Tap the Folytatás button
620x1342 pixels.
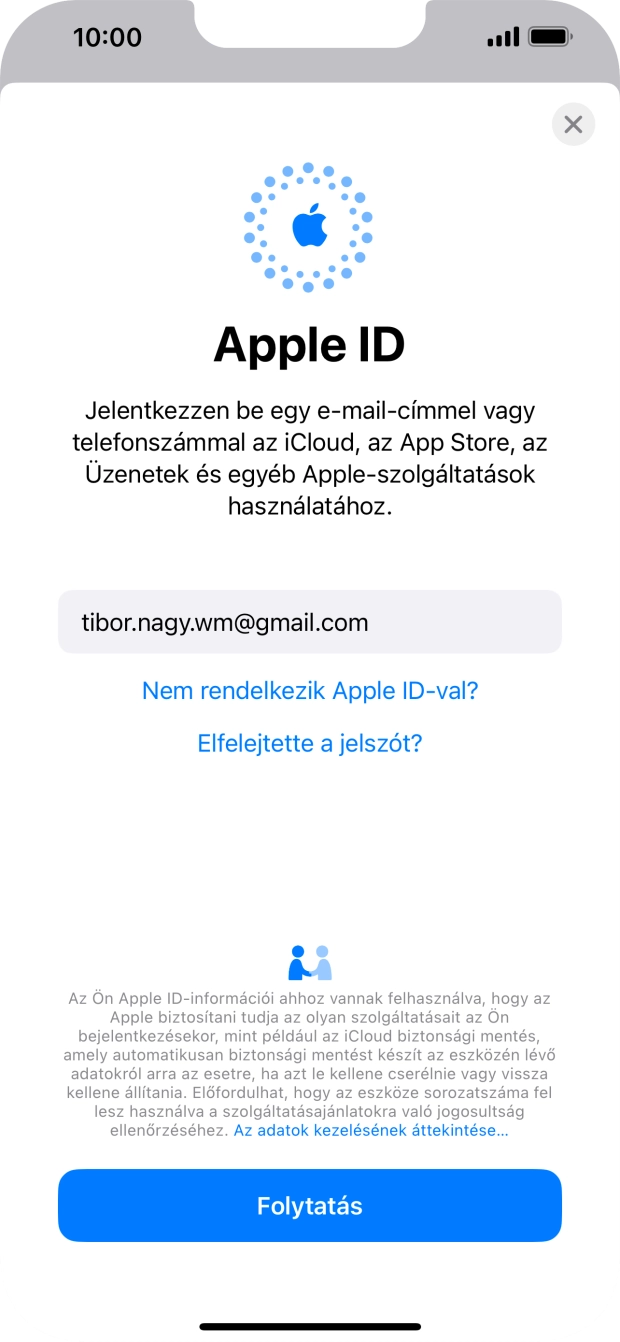tap(310, 1205)
